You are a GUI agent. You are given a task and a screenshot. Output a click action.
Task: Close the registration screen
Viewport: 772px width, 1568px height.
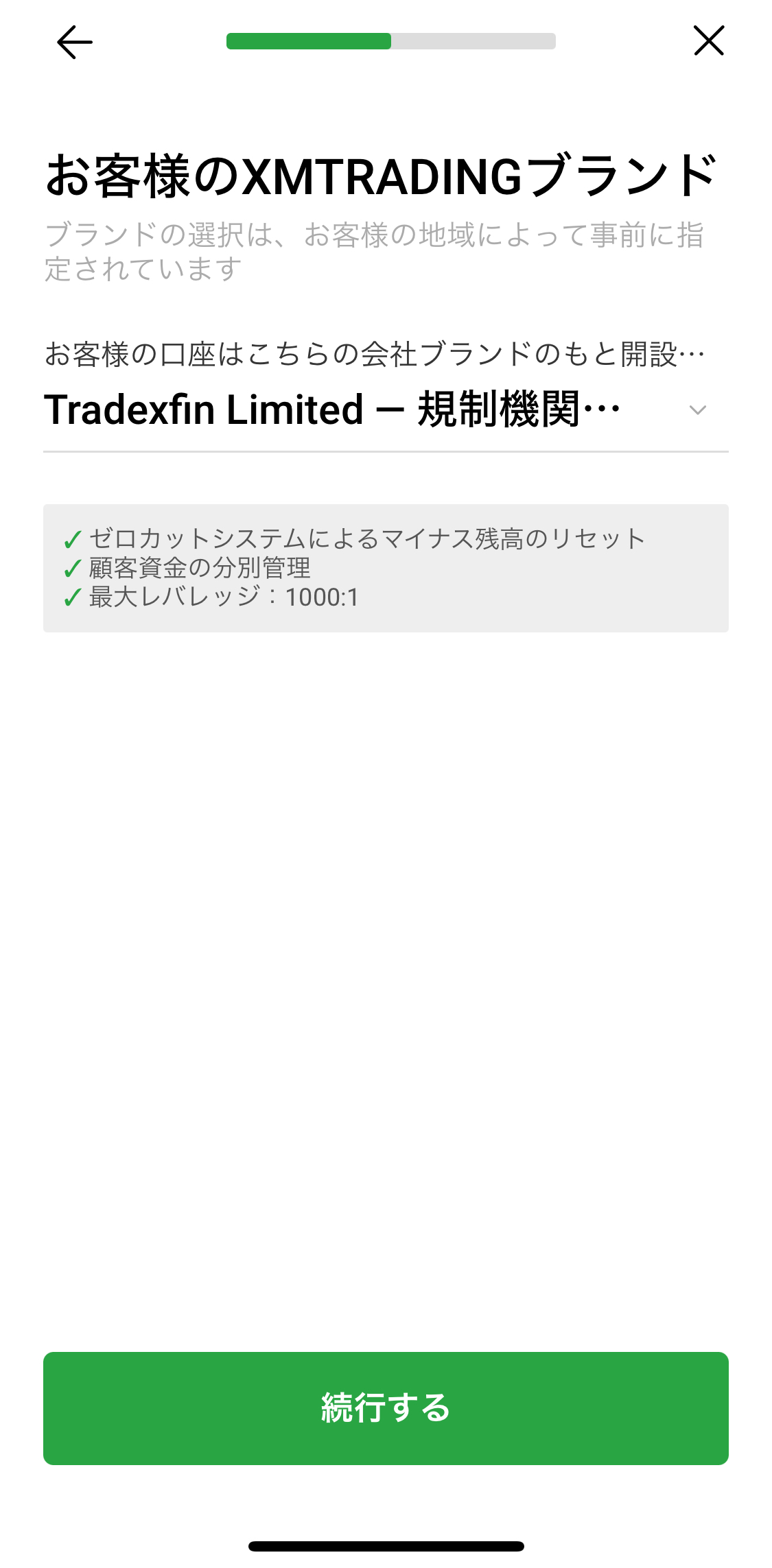click(708, 40)
